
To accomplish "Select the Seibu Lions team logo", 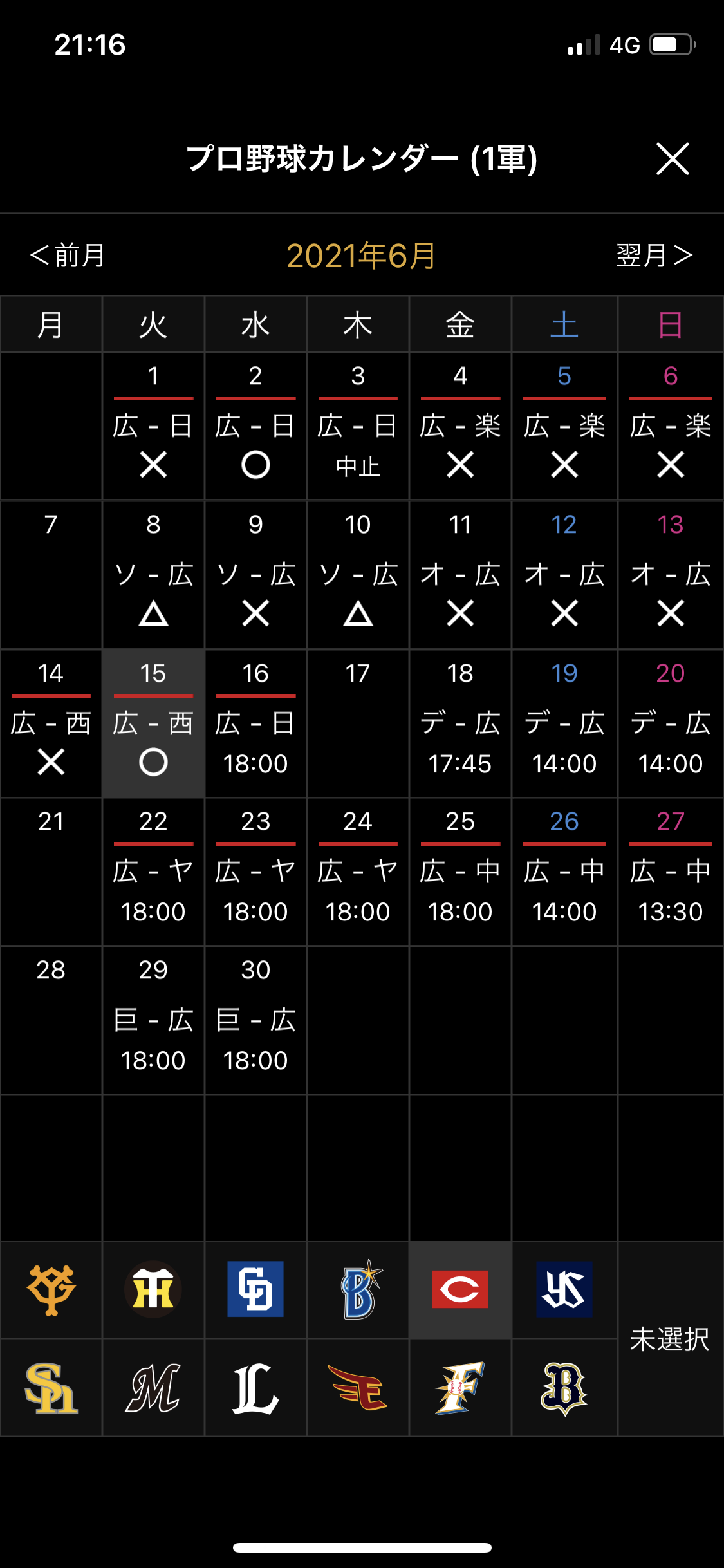I will tap(255, 1388).
